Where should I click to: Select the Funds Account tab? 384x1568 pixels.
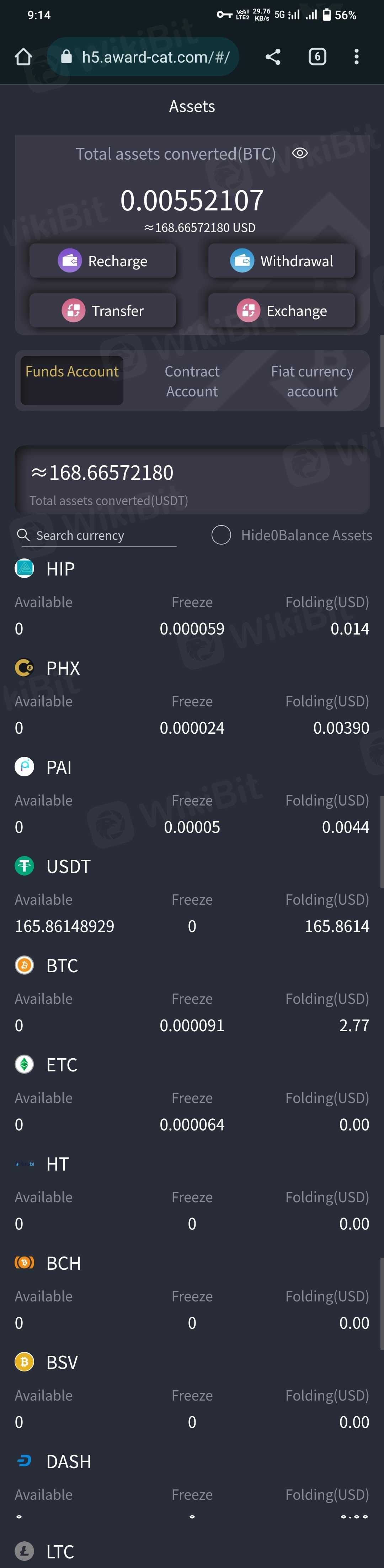point(72,380)
